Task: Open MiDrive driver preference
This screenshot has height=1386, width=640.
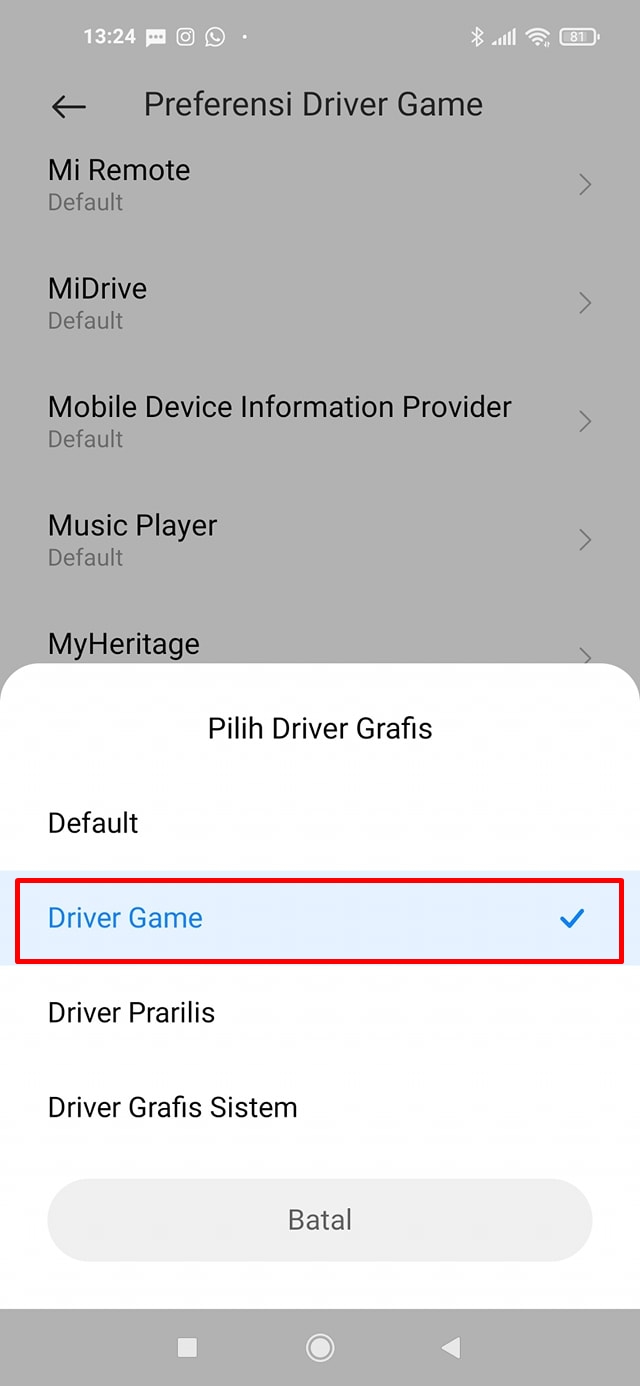Action: click(x=320, y=302)
